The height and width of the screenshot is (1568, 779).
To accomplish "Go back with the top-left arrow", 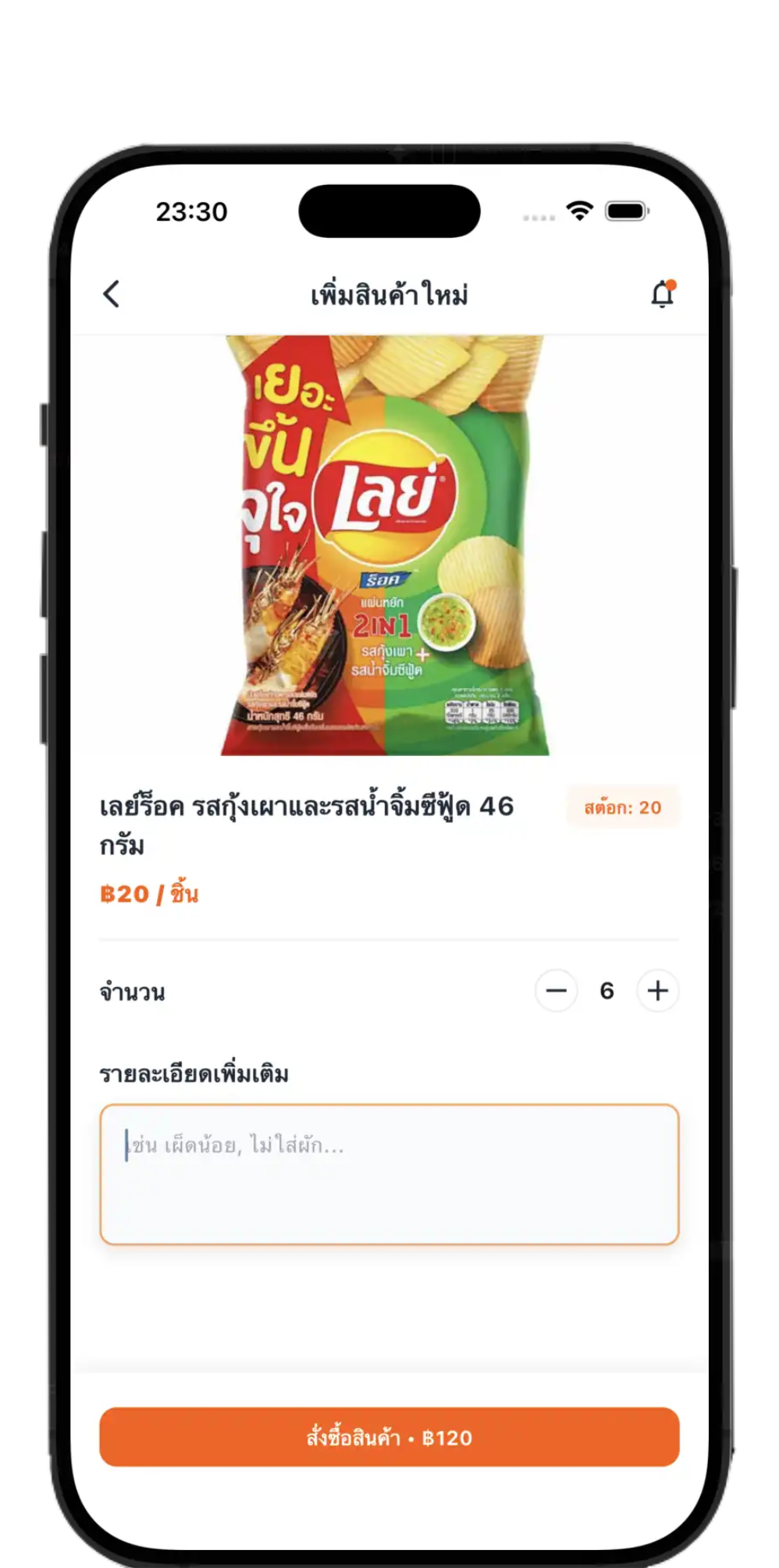I will (x=112, y=294).
